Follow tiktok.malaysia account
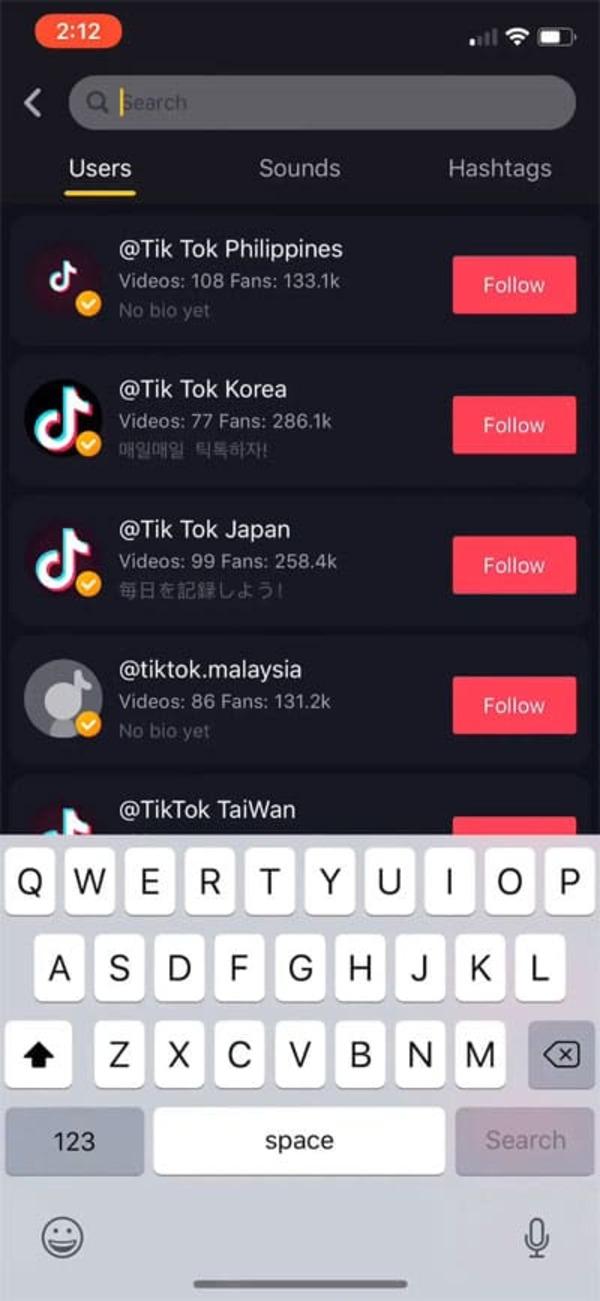The height and width of the screenshot is (1301, 600). click(514, 705)
